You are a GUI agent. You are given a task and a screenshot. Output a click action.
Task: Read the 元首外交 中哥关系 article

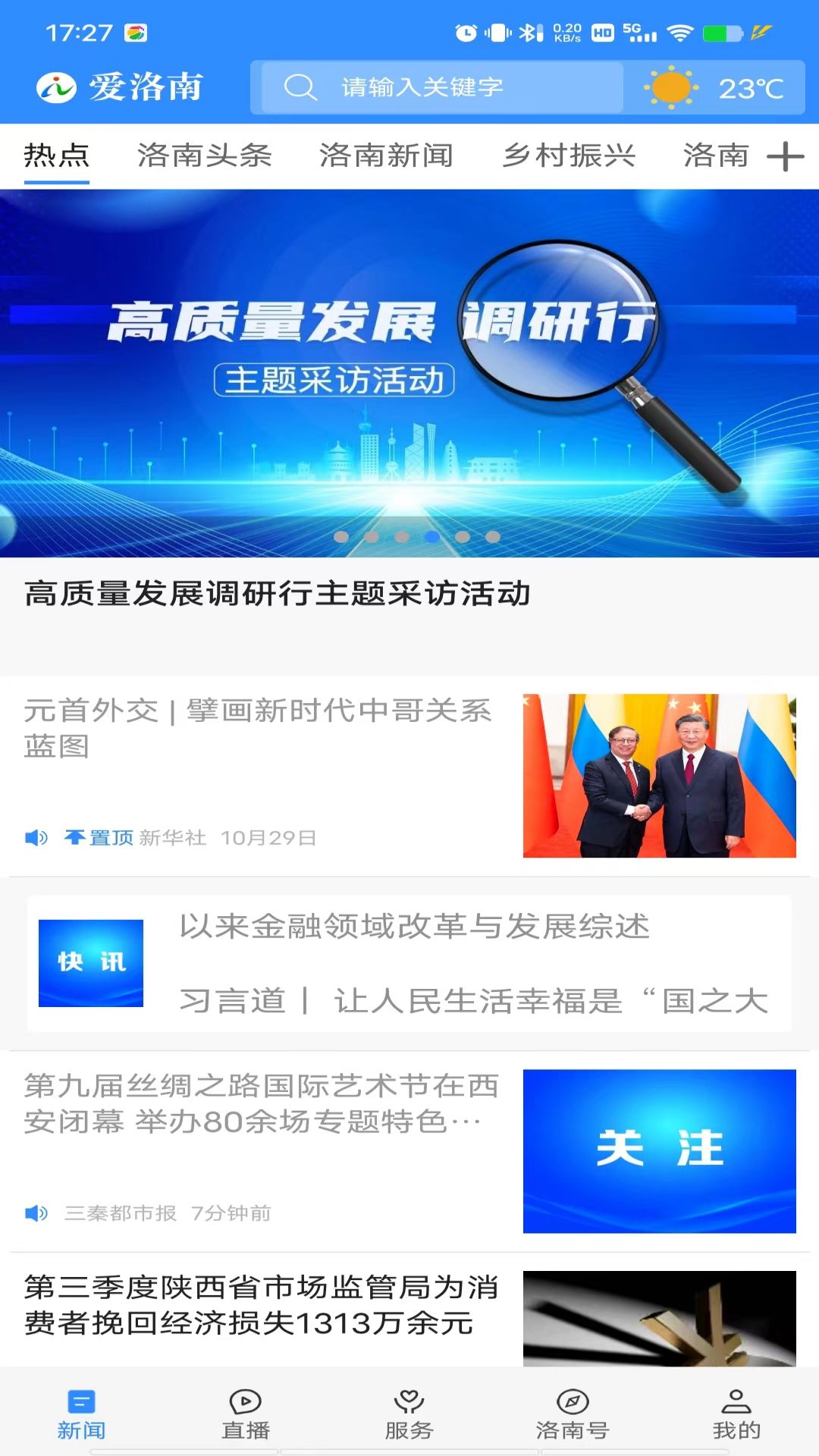click(258, 728)
